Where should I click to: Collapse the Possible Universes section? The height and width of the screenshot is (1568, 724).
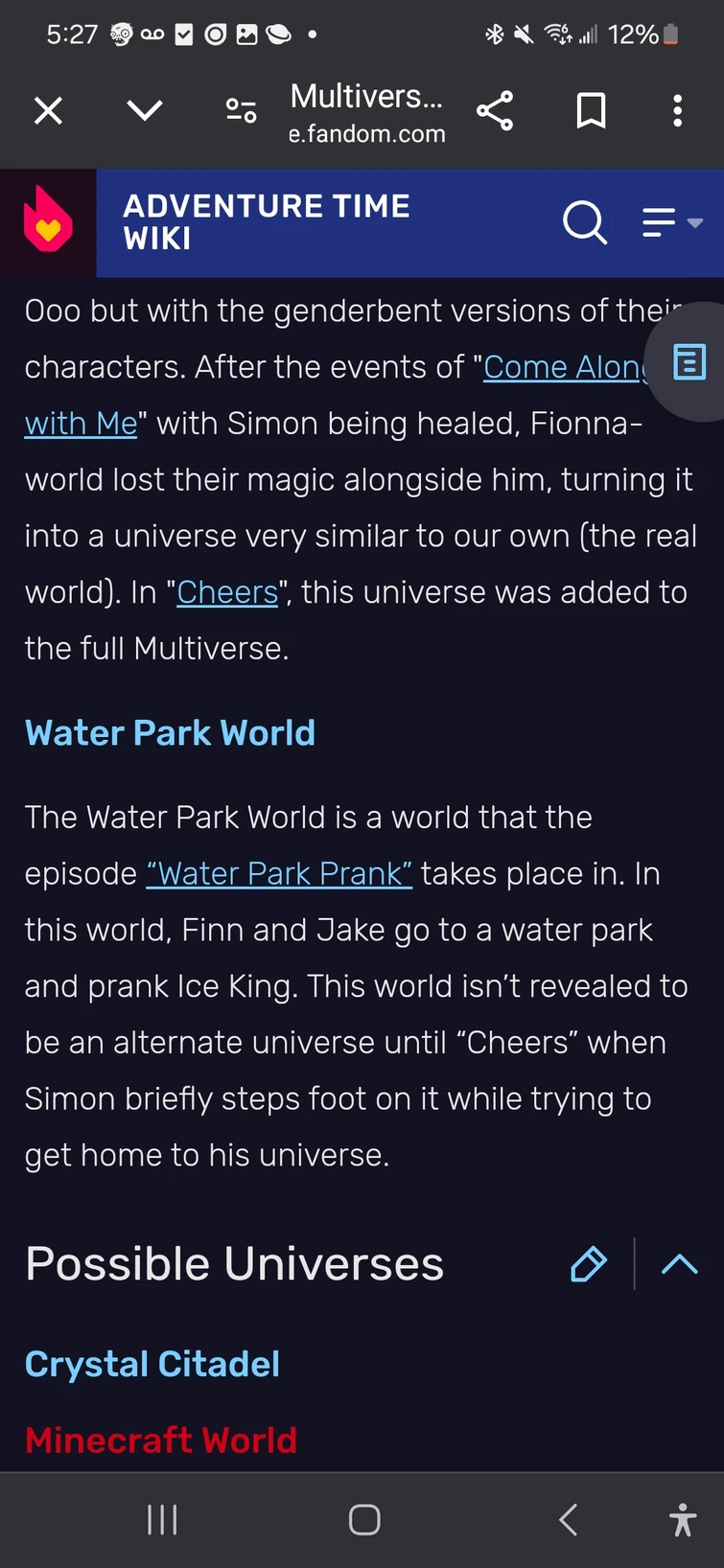[x=679, y=1263]
